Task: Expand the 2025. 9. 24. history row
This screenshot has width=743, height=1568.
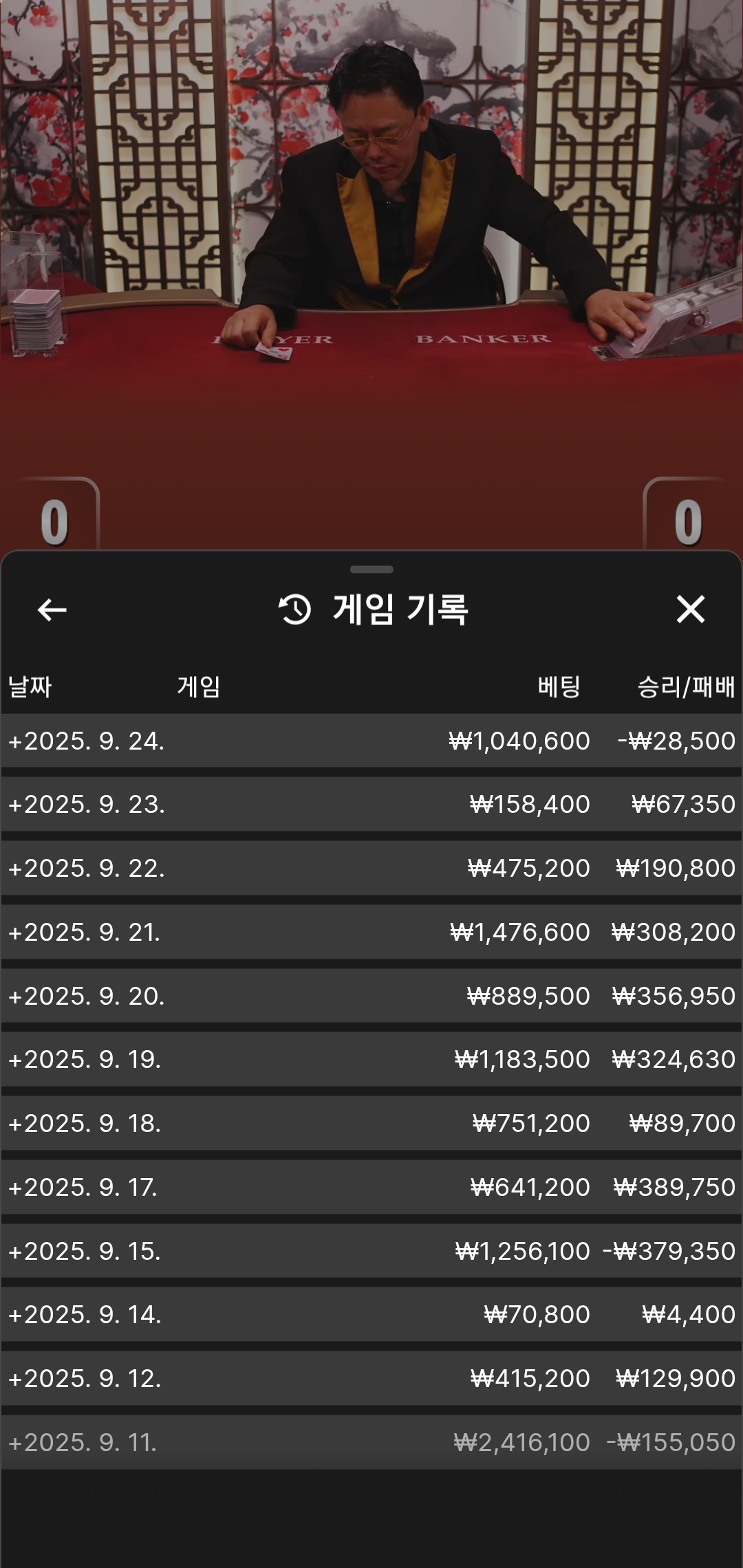Action: (371, 741)
